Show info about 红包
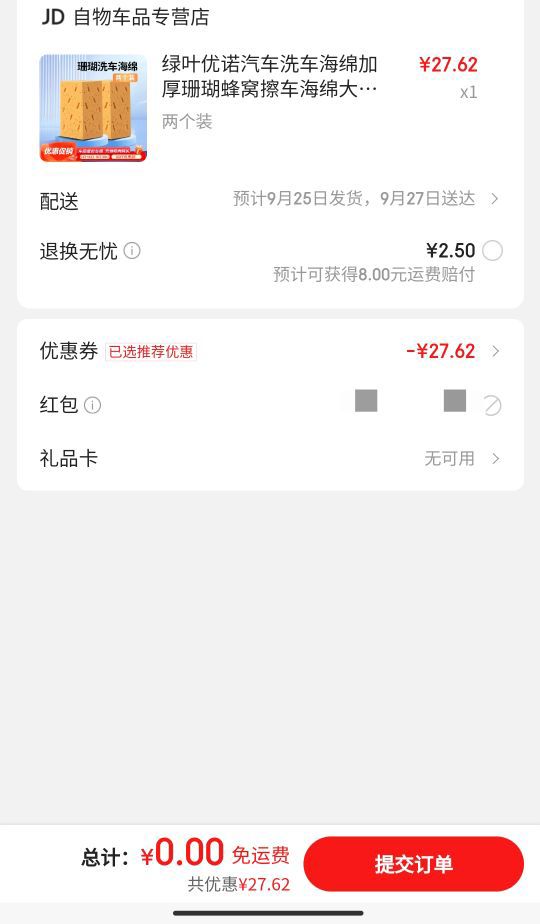Screen dimensions: 540x924 point(93,405)
